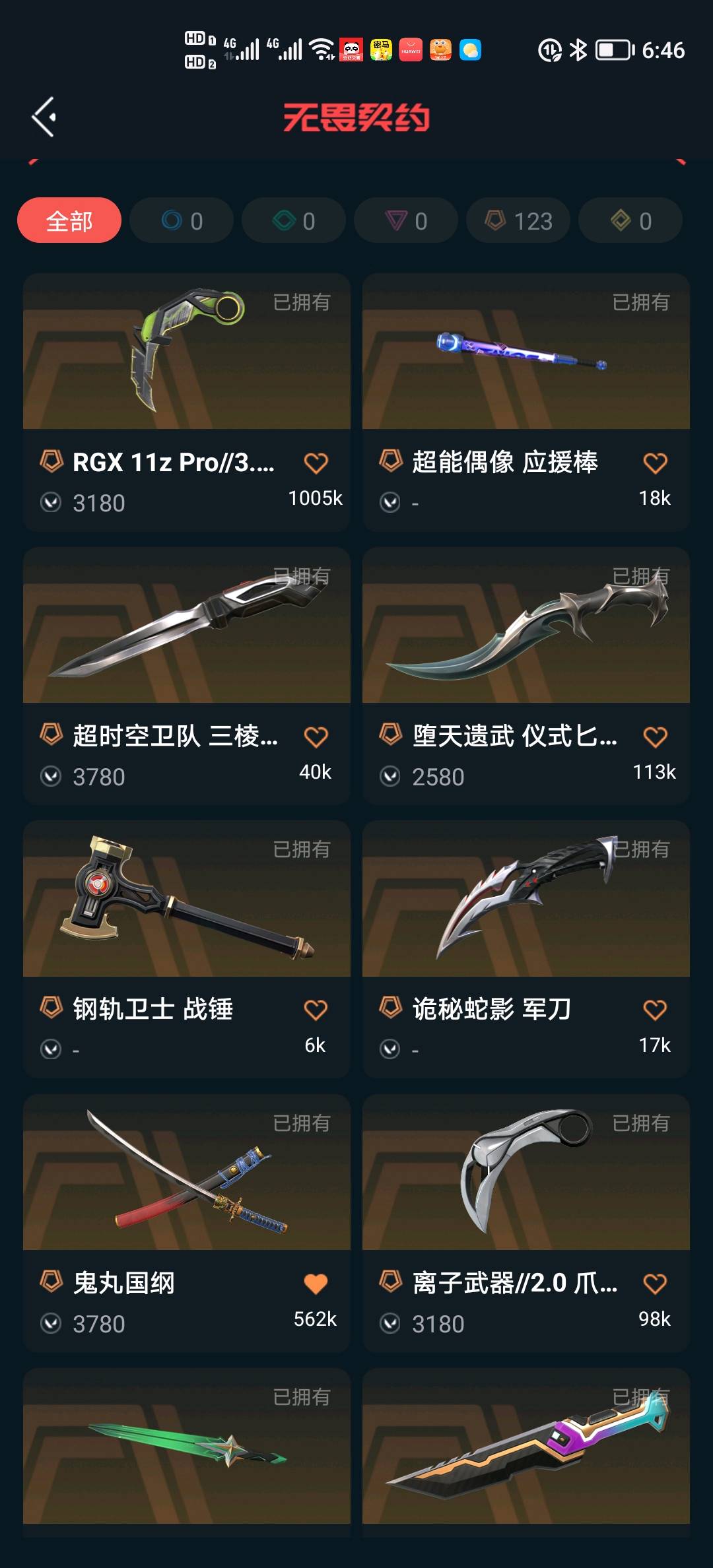
Task: Like the 诡秘蛇影 军刀 skin
Action: click(655, 1010)
